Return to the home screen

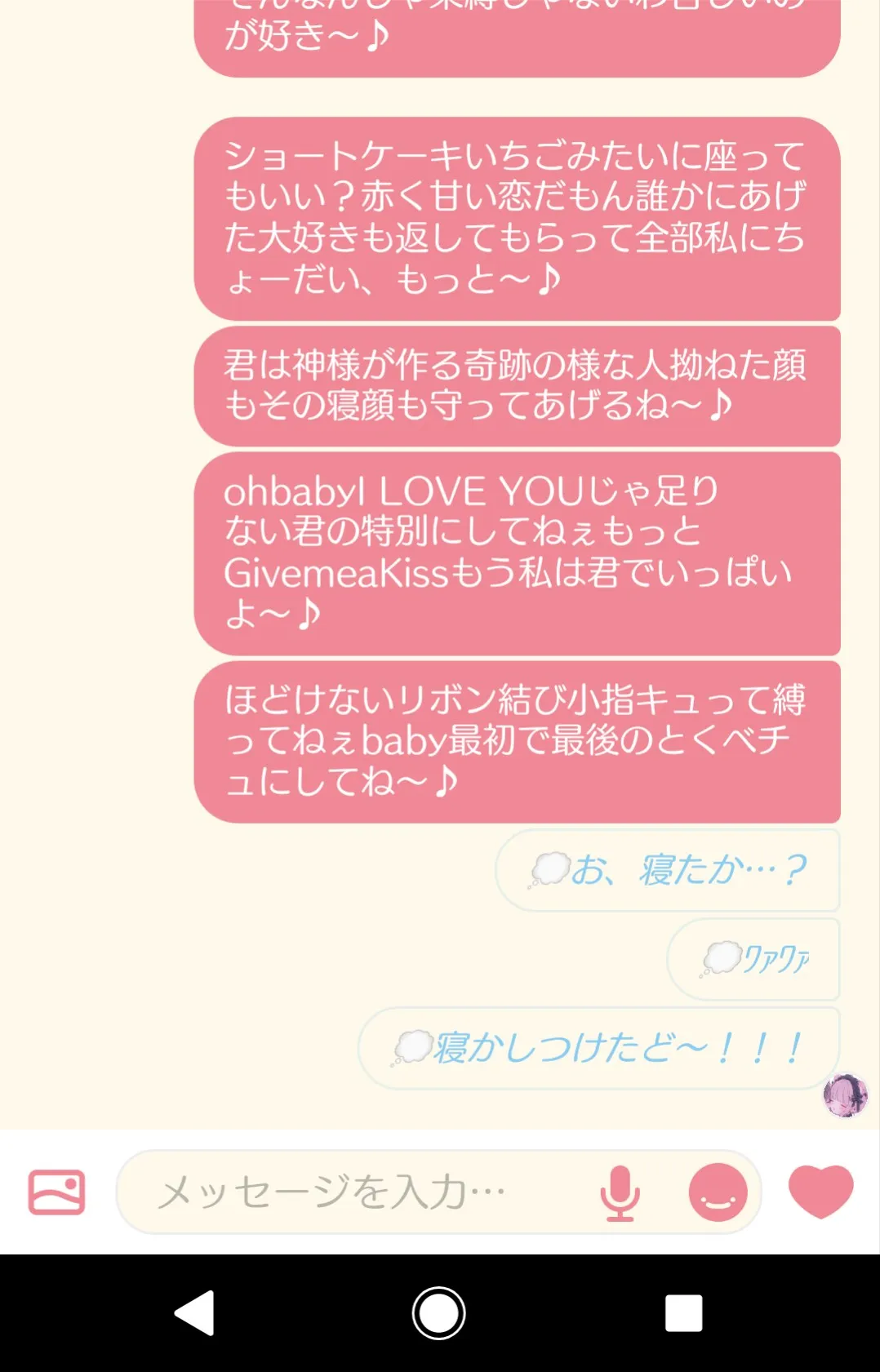point(439,1312)
